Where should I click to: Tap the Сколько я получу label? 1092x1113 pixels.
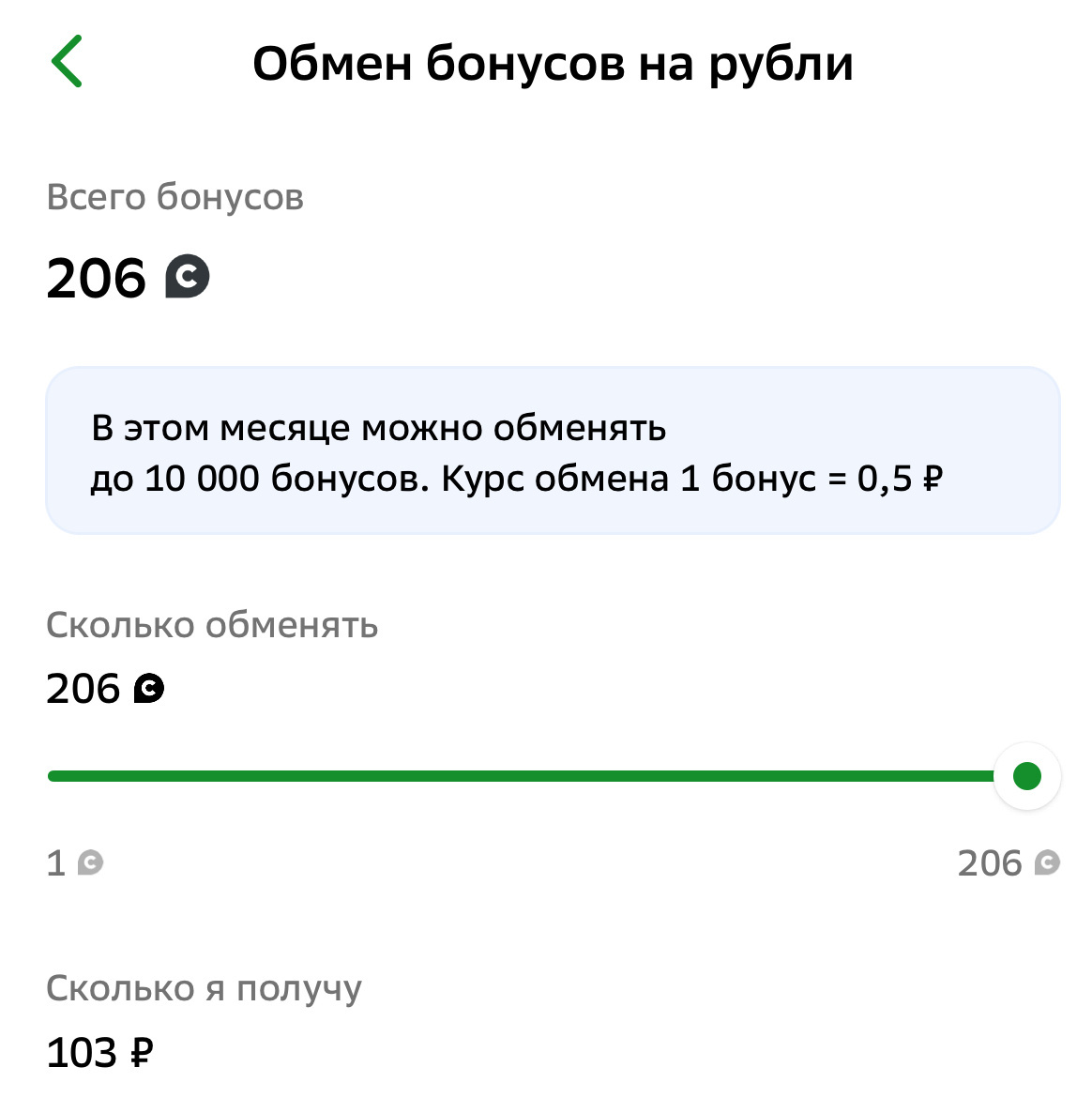(204, 988)
